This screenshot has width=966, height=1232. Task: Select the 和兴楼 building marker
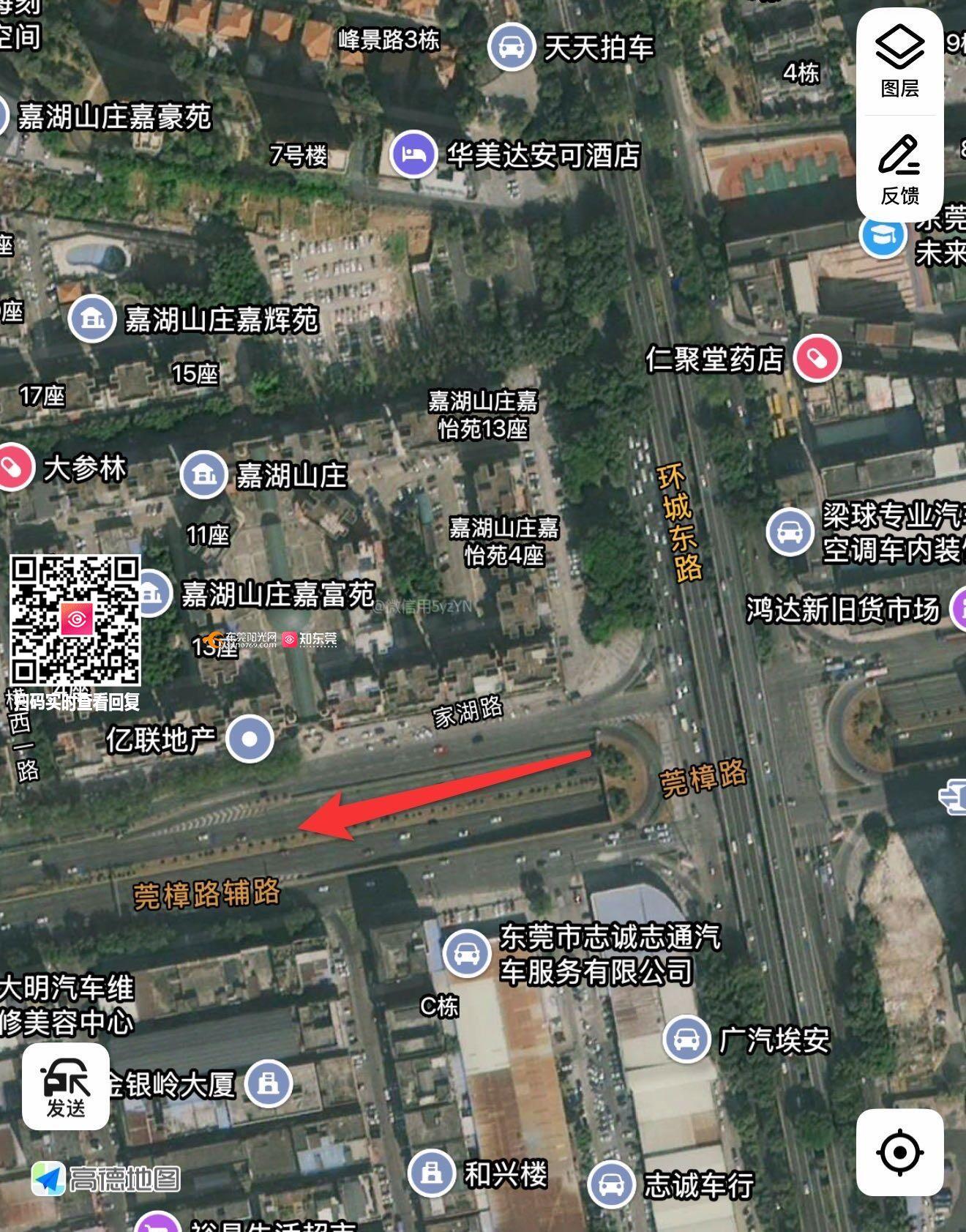tap(432, 1173)
